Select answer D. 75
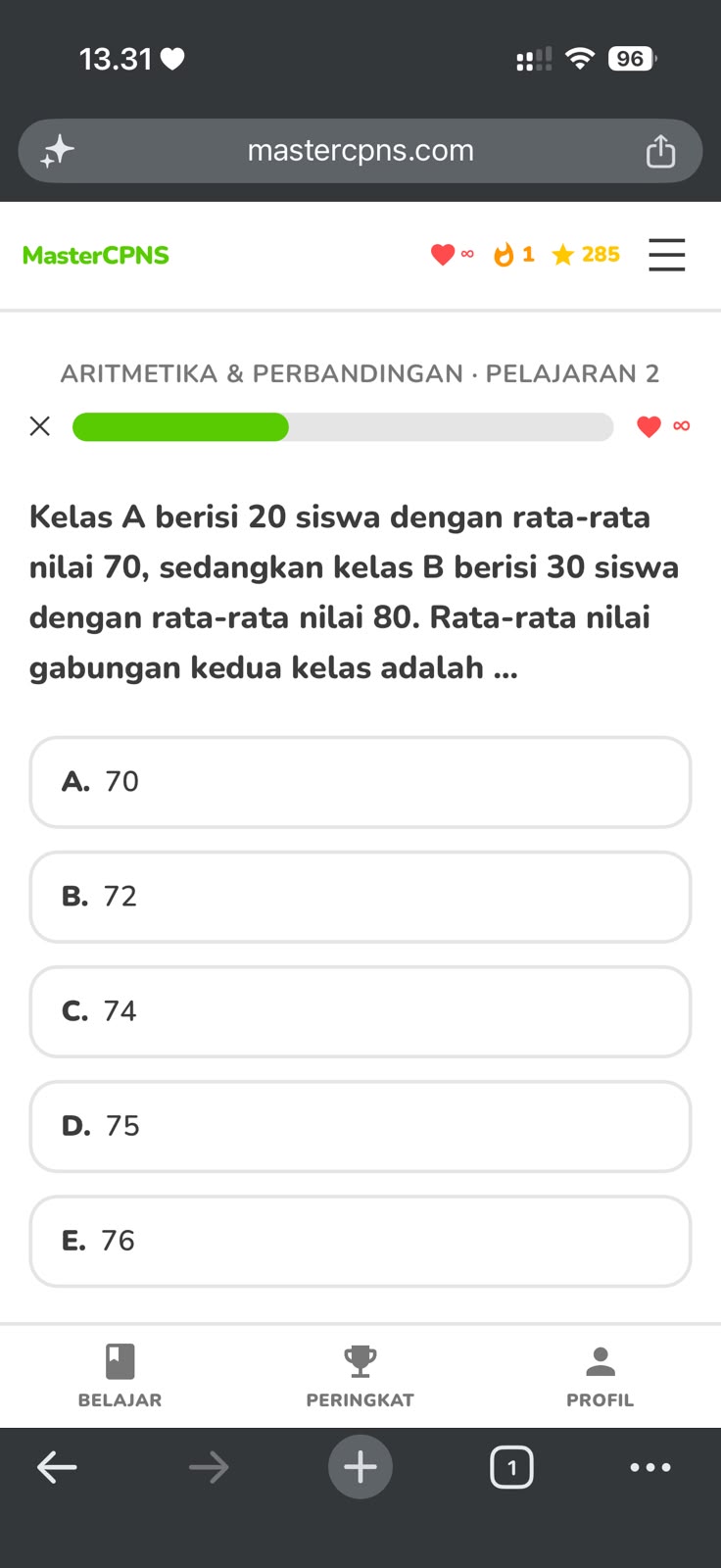The image size is (721, 1568). pyautogui.click(x=360, y=1126)
